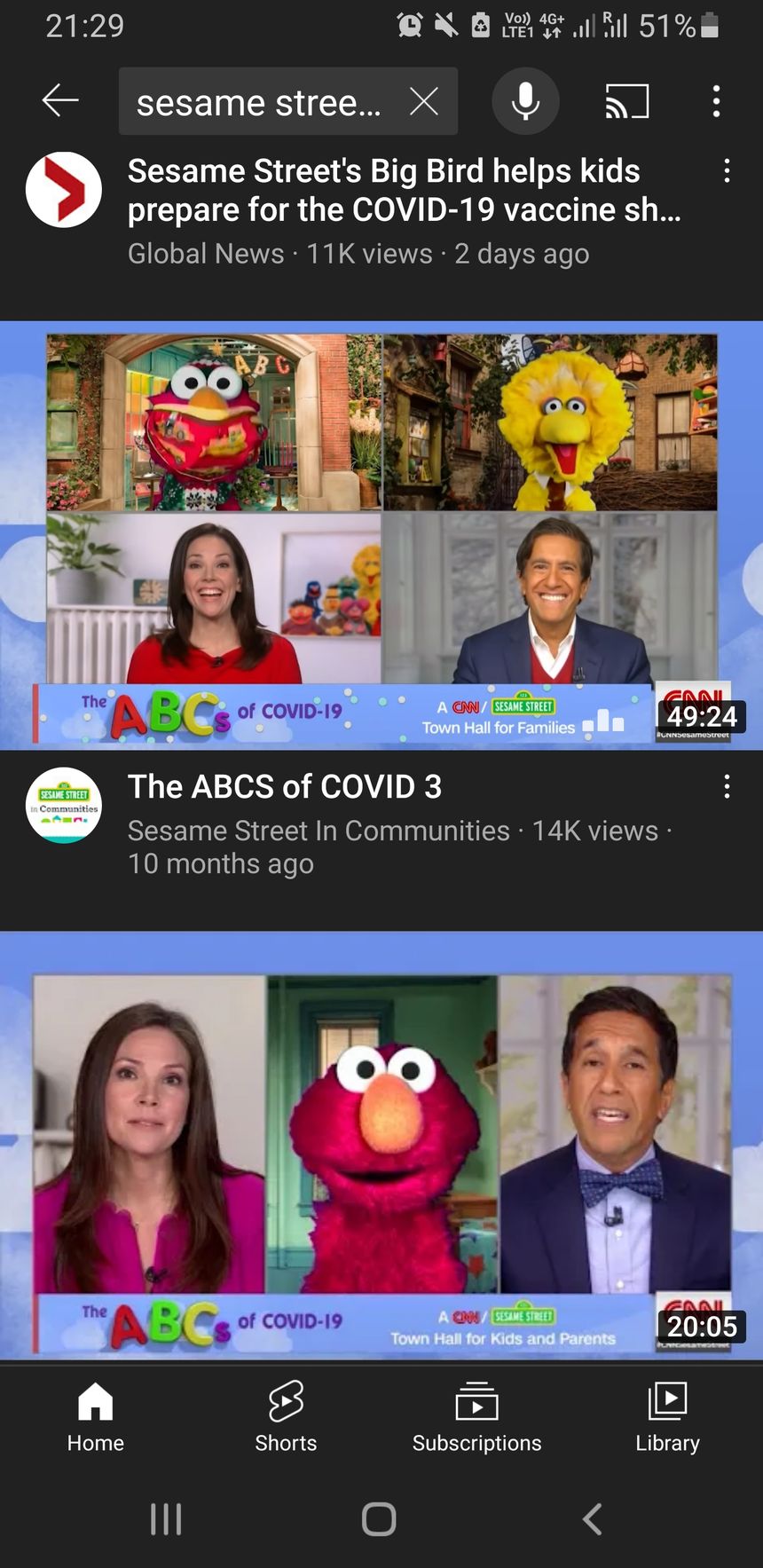This screenshot has width=763, height=1568.
Task: Play the 49:24 ABCs of COVID video
Action: (381, 535)
